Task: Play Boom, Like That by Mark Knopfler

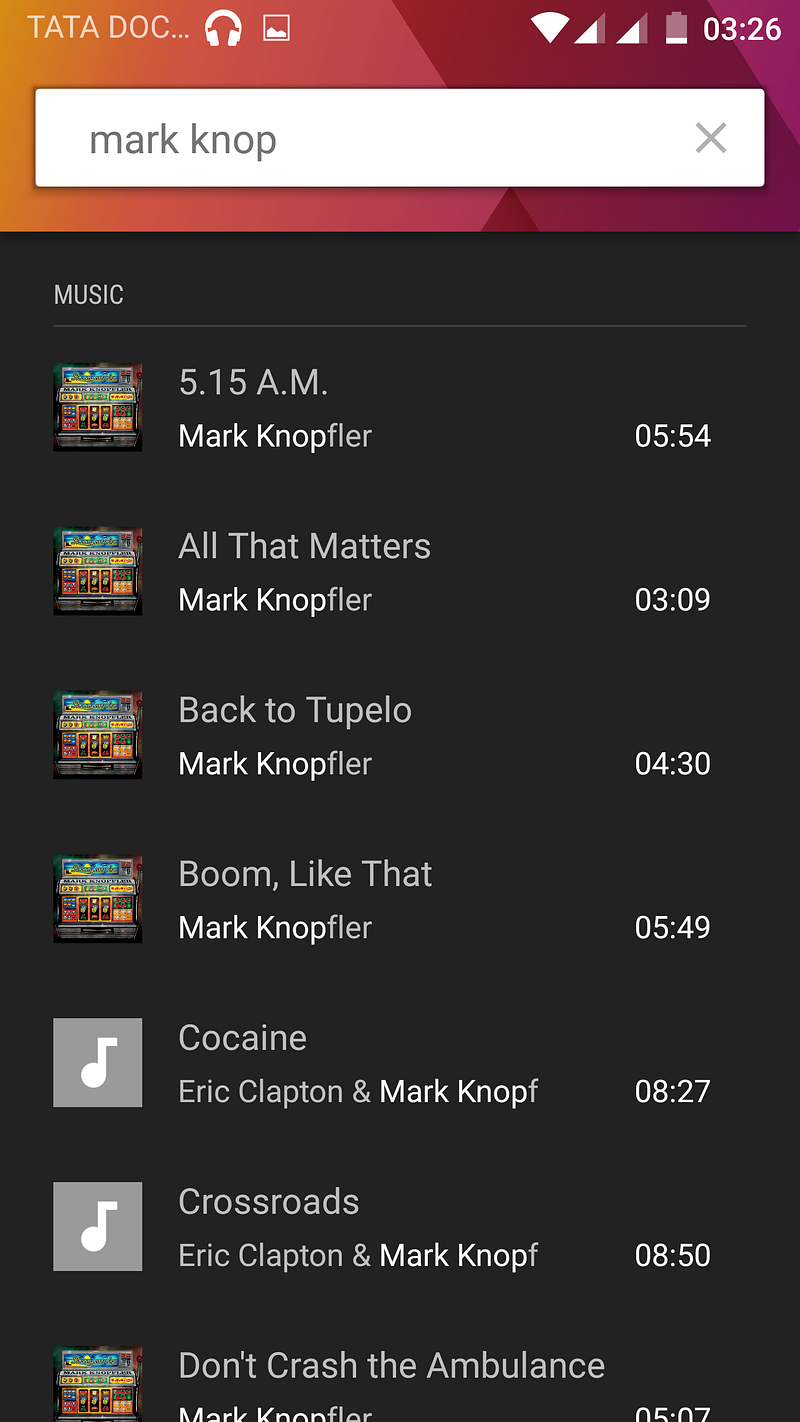Action: click(400, 900)
